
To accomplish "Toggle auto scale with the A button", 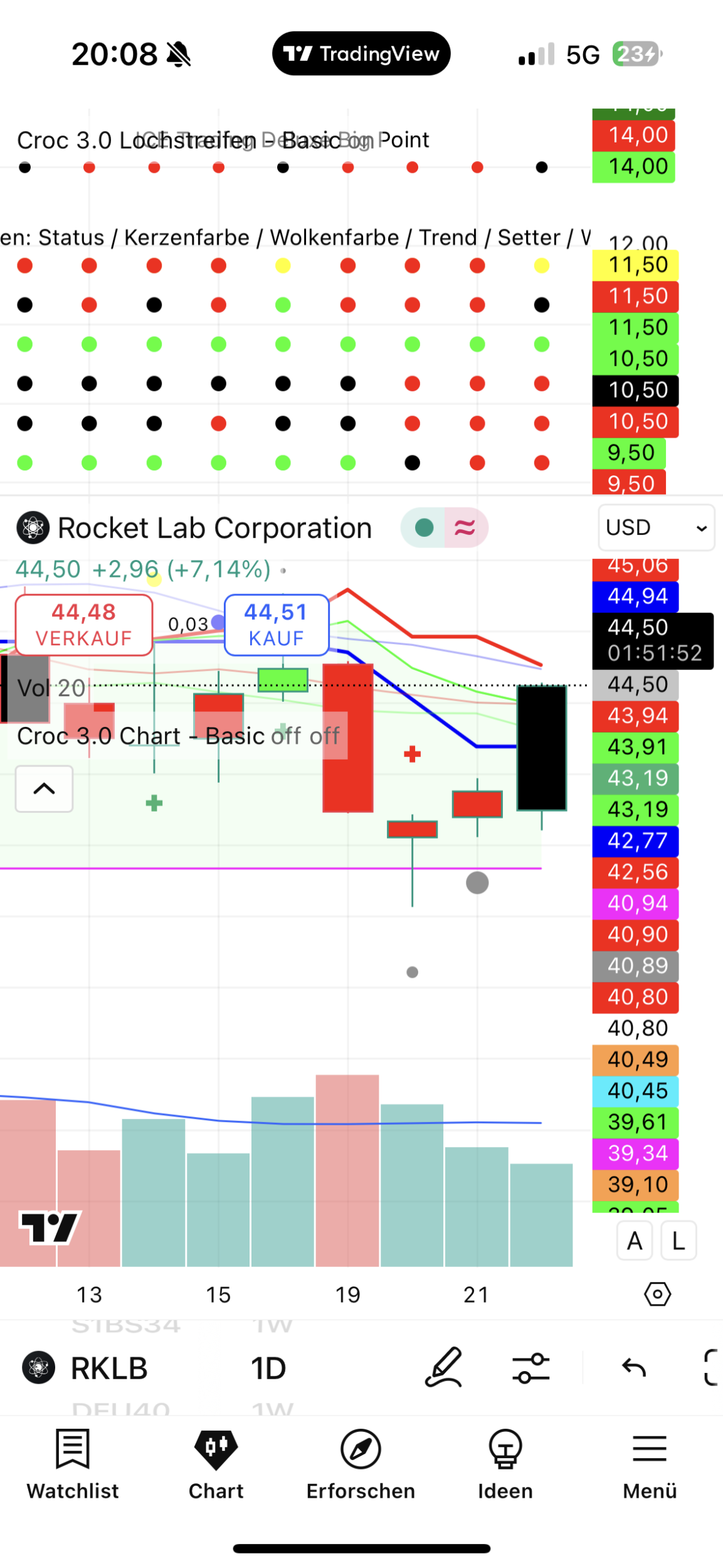I will (635, 1241).
